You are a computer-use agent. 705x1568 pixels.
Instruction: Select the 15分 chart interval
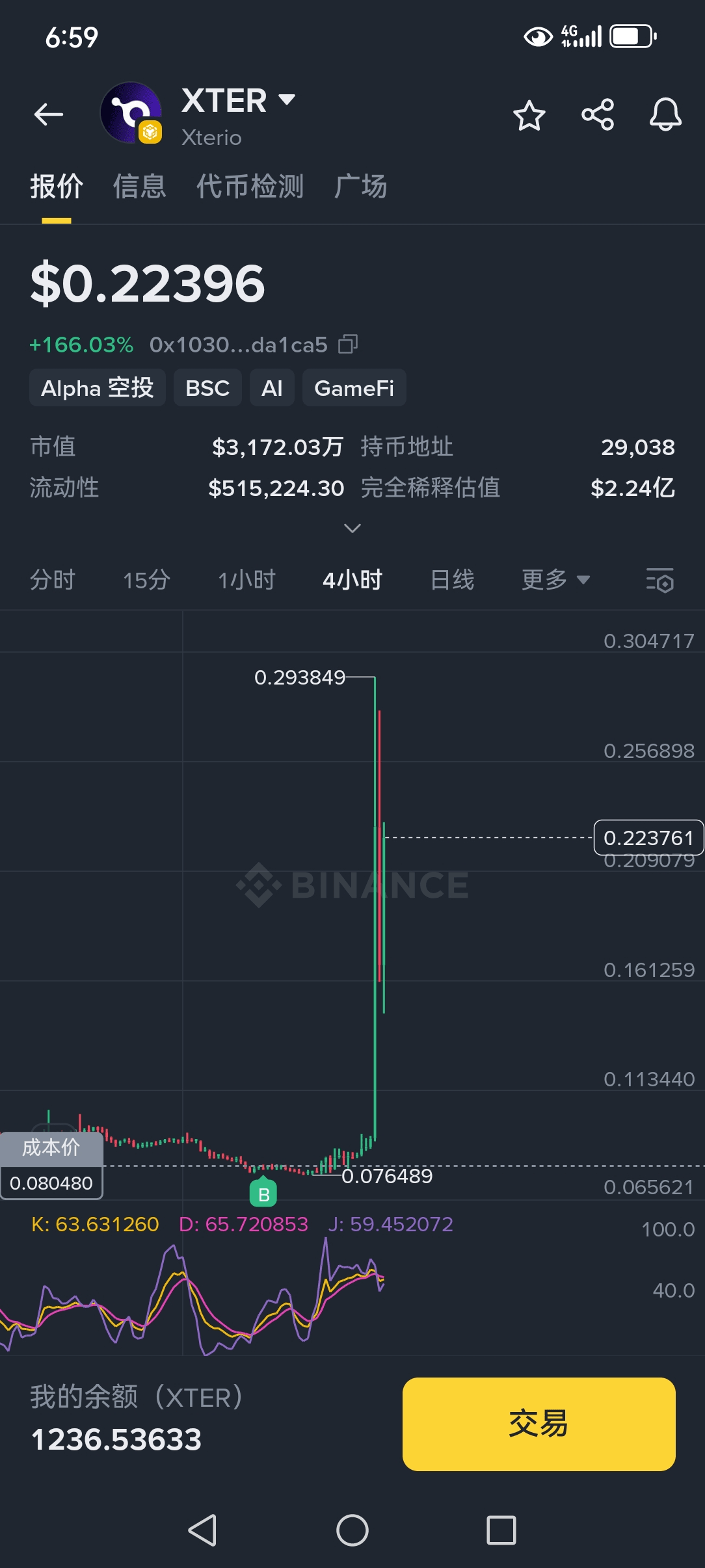147,579
